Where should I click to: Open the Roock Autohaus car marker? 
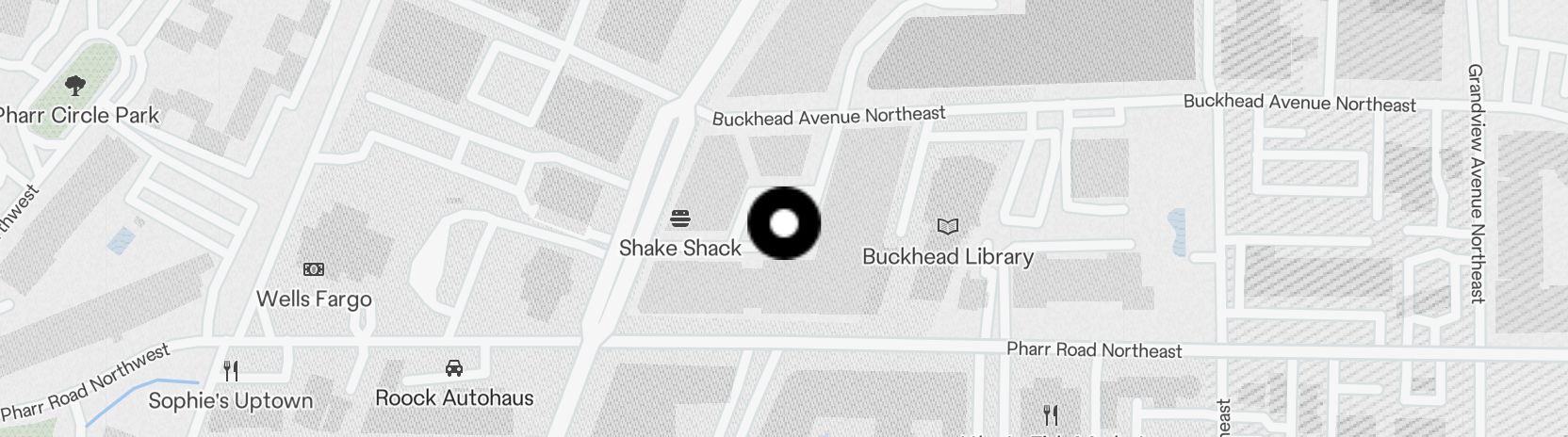point(453,368)
